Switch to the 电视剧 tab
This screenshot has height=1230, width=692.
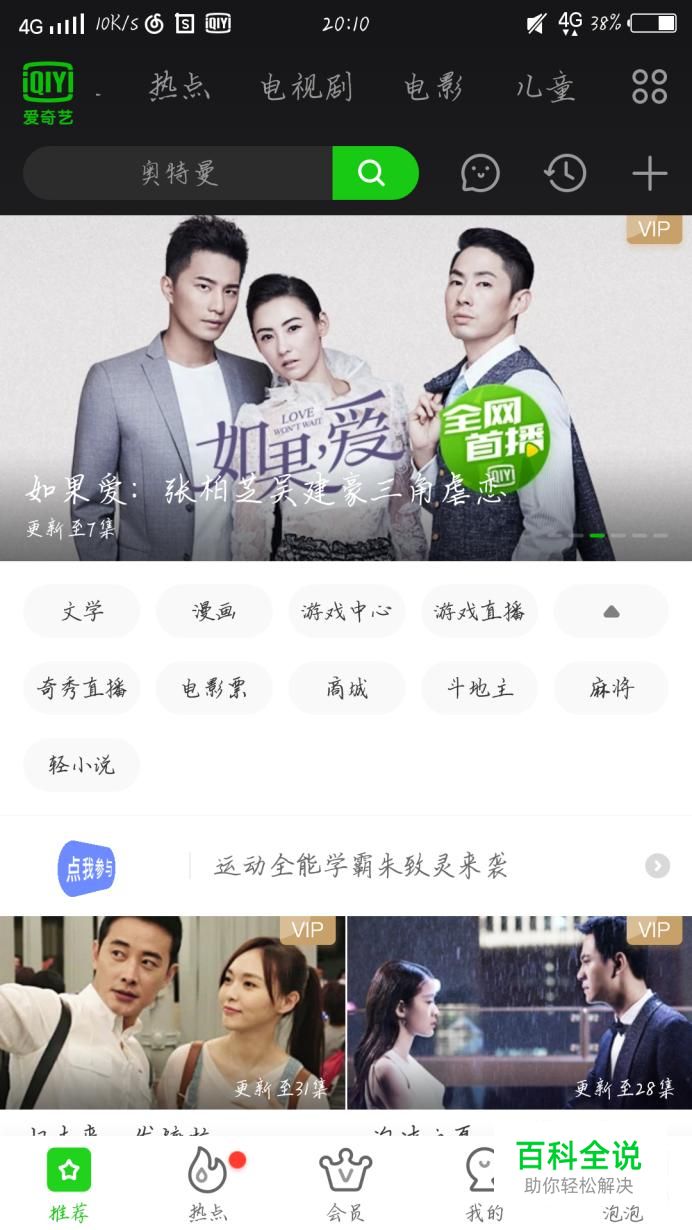(306, 87)
